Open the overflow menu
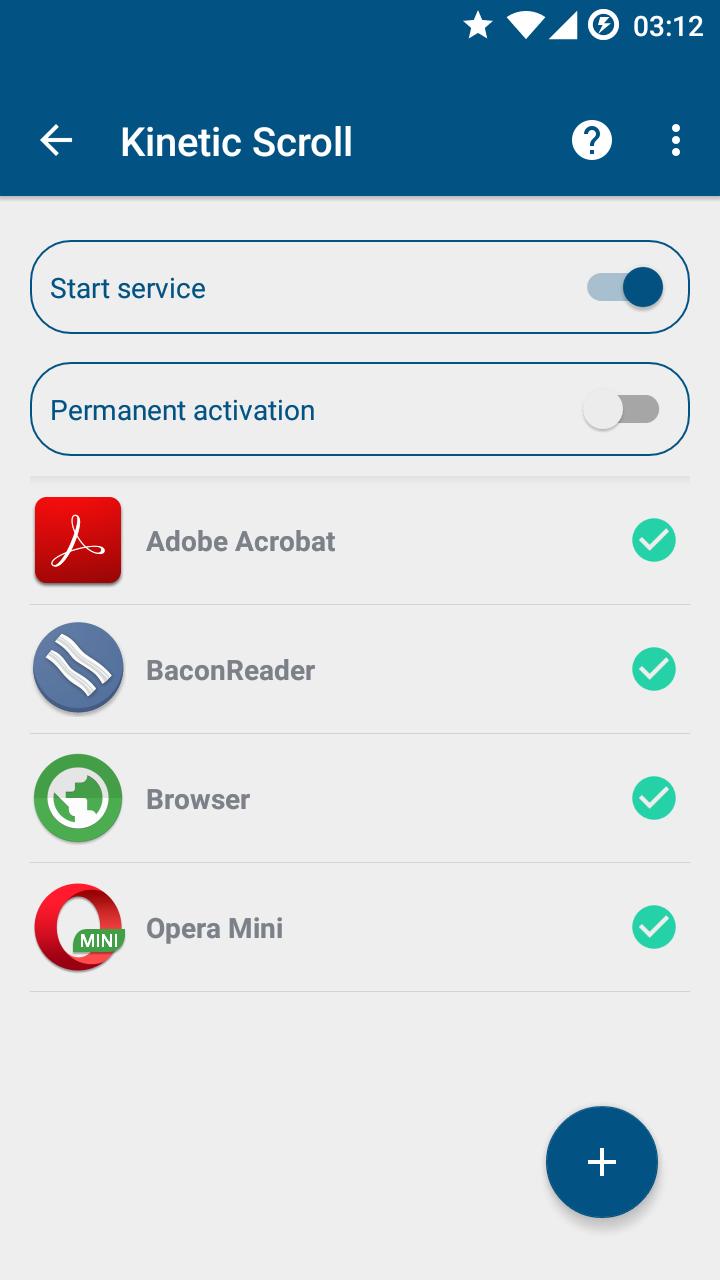Viewport: 720px width, 1280px height. coord(676,141)
